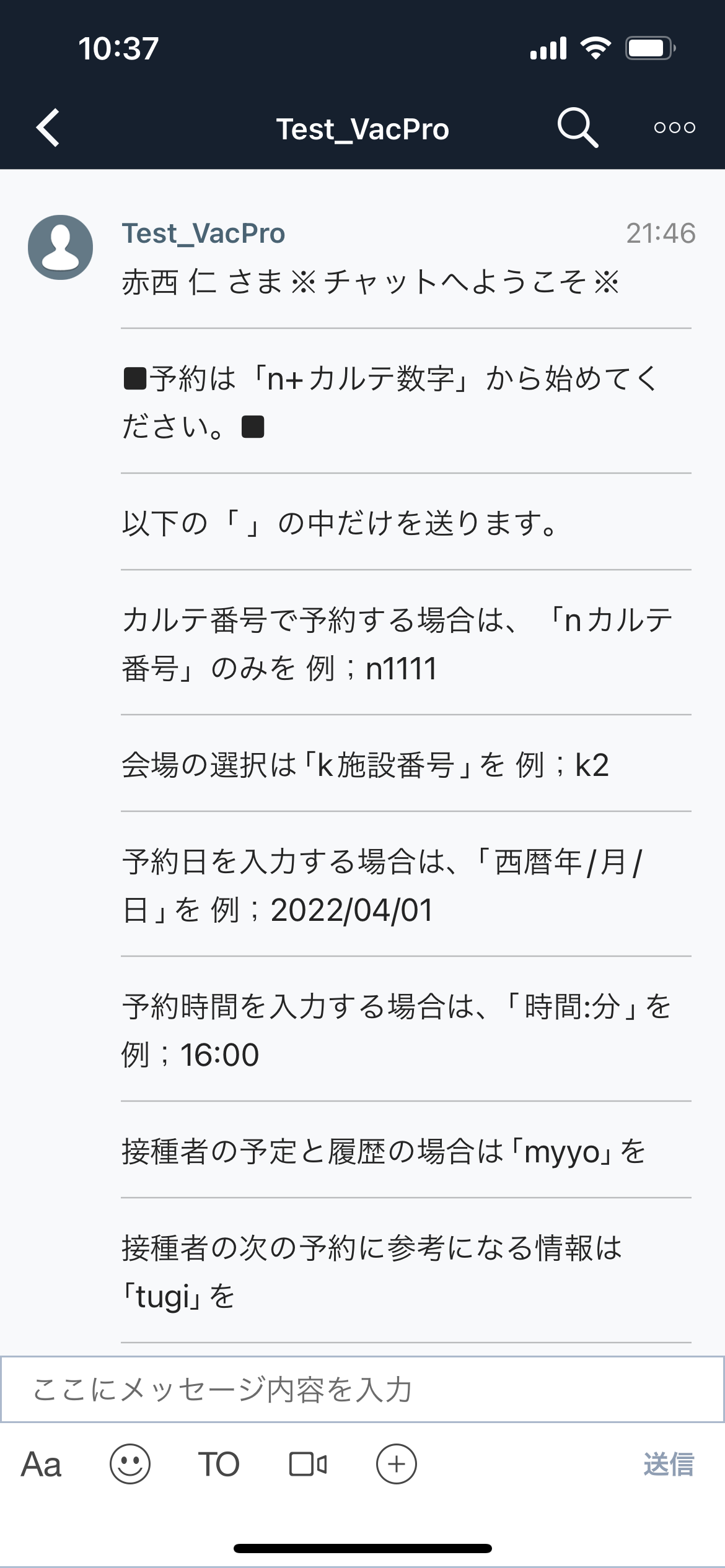
Task: Open the Test_VacPro sender avatar
Action: 61,247
